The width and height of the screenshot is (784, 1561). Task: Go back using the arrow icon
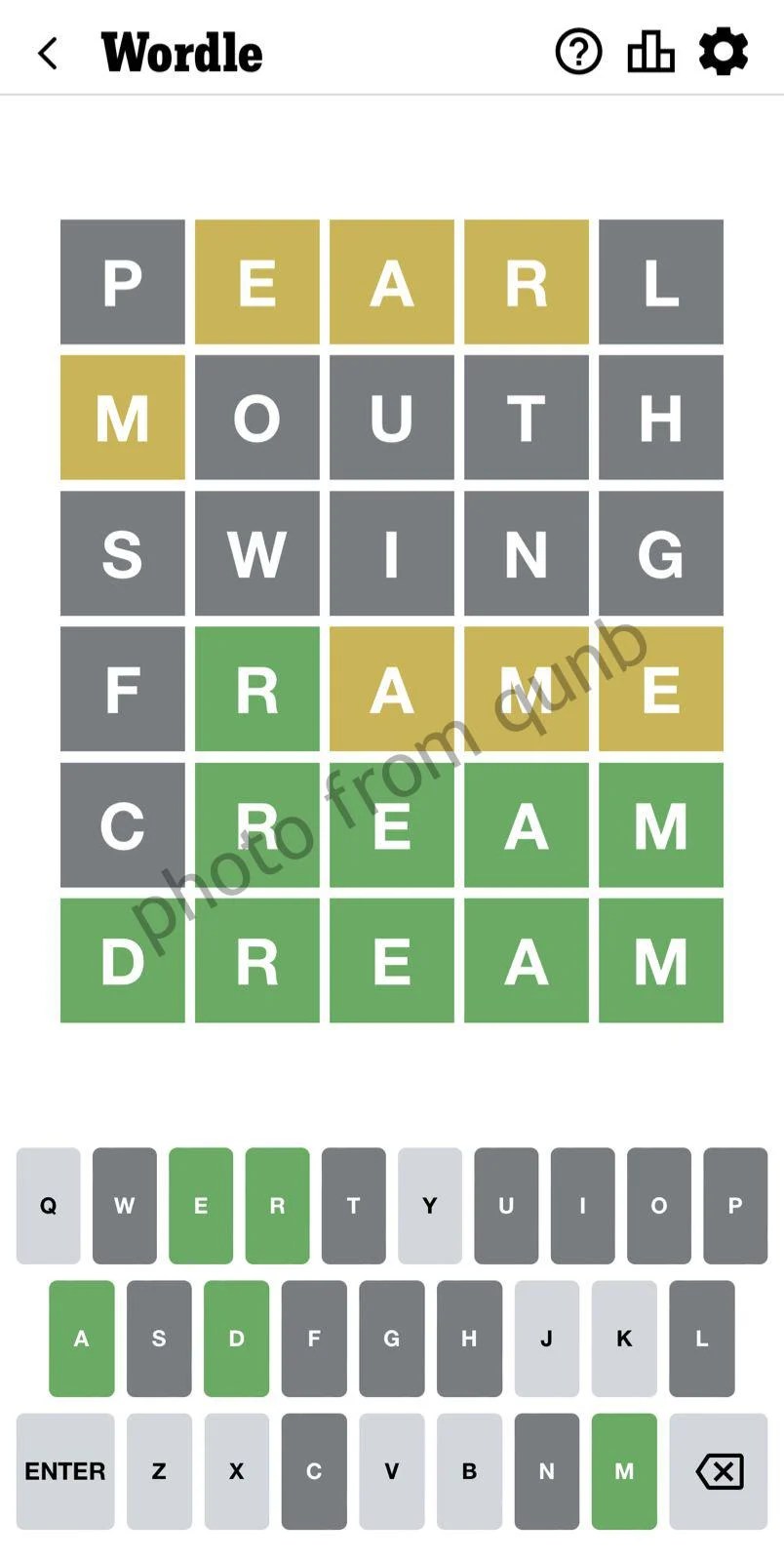pyautogui.click(x=48, y=53)
